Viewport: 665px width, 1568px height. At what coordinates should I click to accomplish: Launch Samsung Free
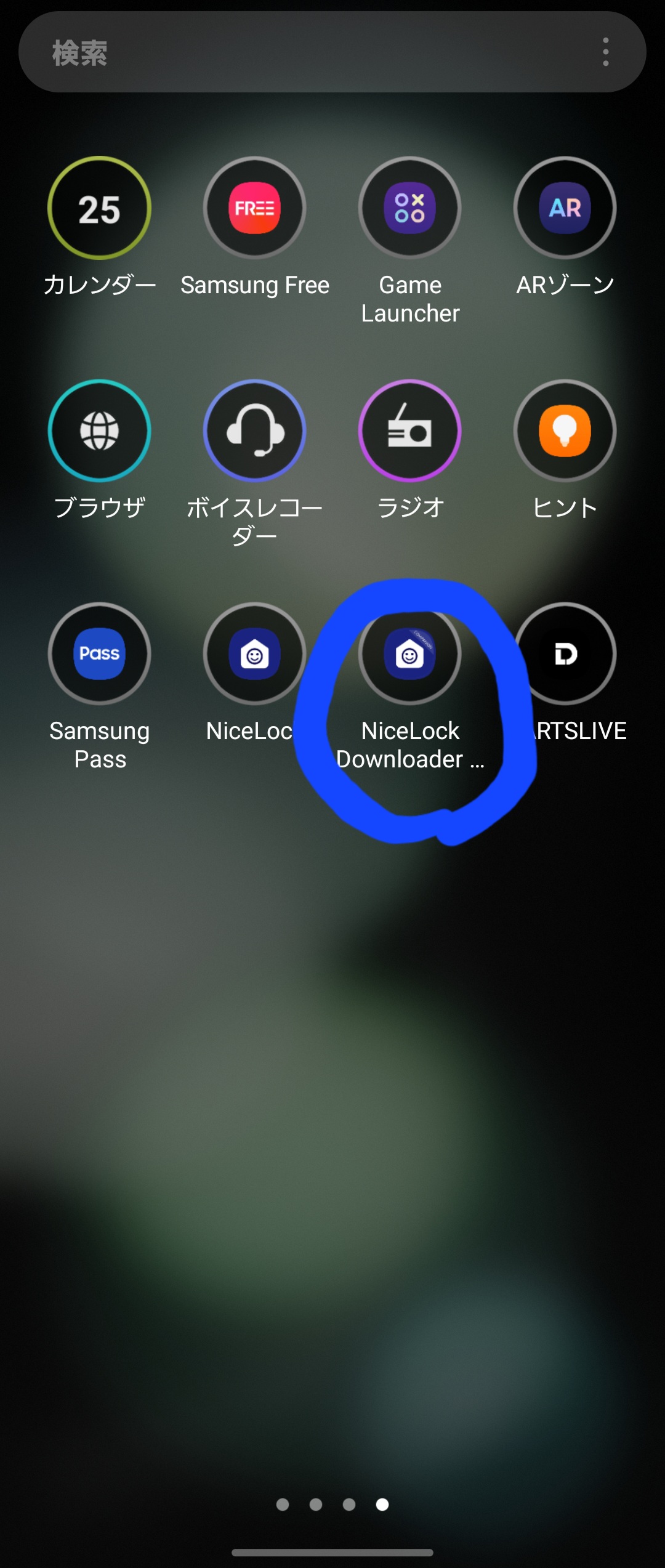point(255,208)
